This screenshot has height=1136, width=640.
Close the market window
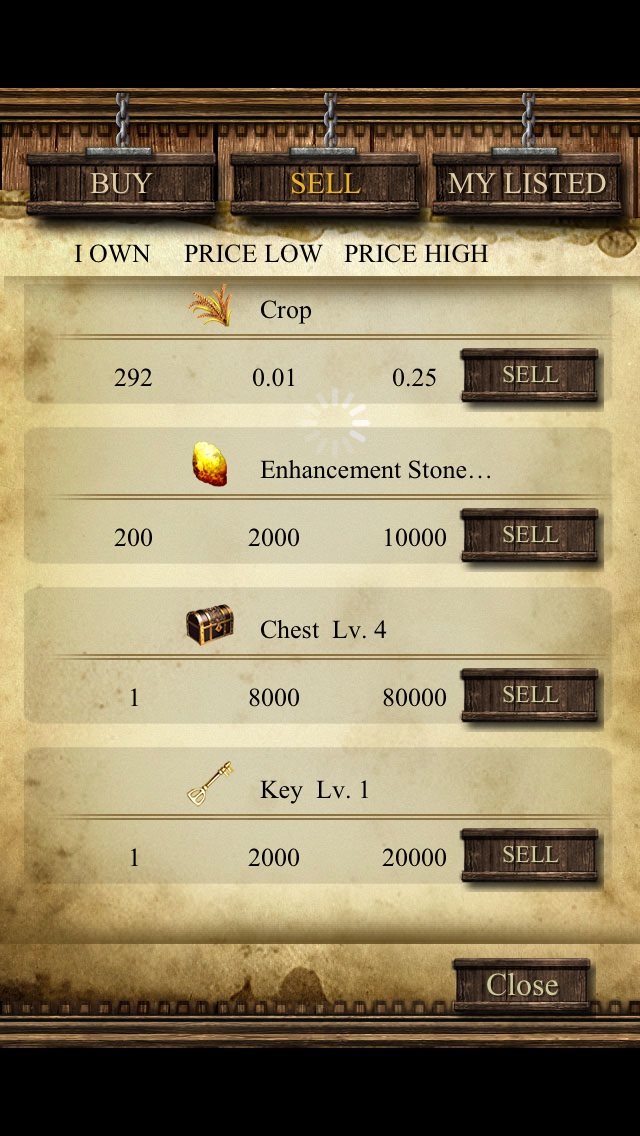coord(521,986)
